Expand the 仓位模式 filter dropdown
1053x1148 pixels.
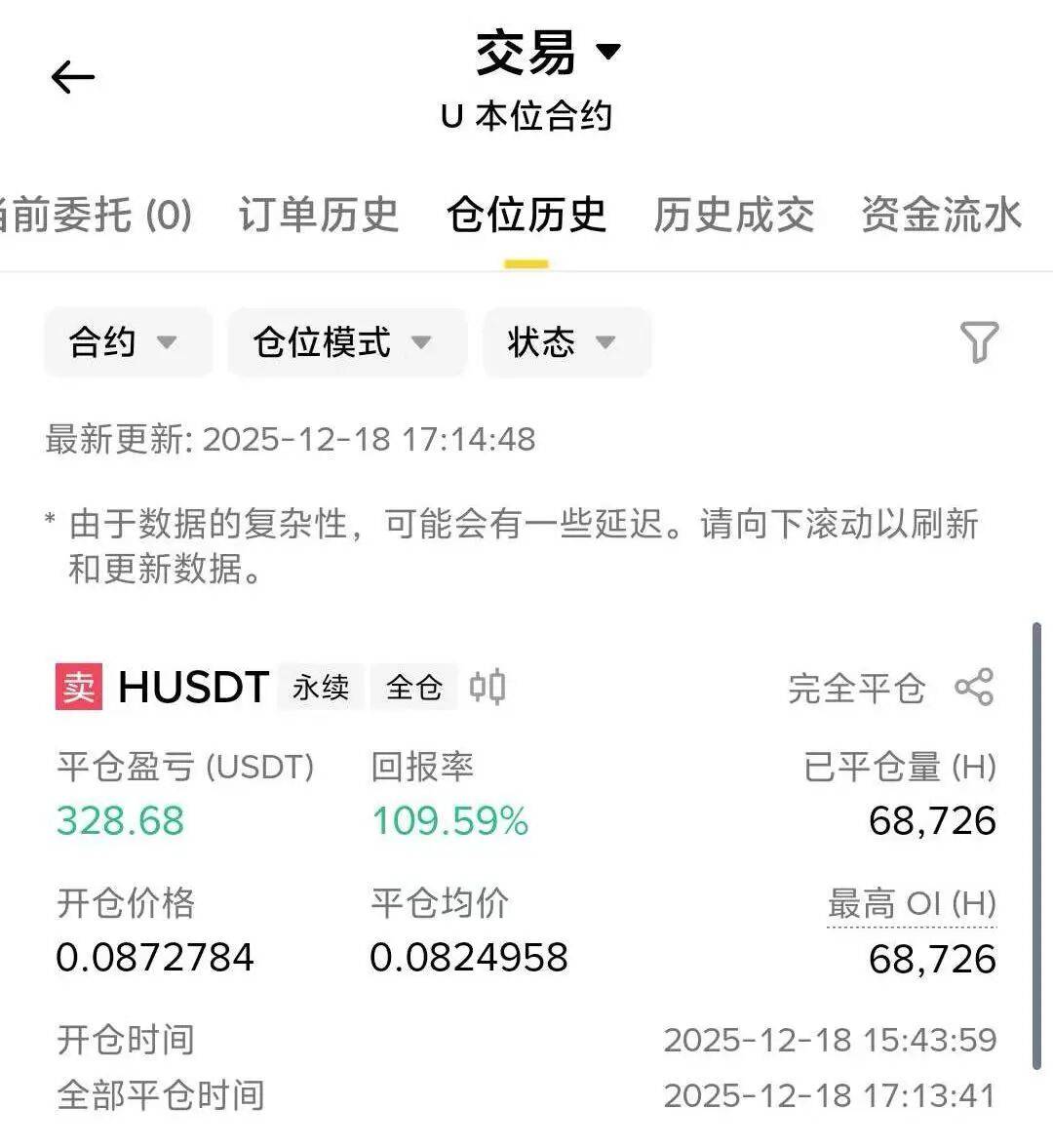coord(344,342)
